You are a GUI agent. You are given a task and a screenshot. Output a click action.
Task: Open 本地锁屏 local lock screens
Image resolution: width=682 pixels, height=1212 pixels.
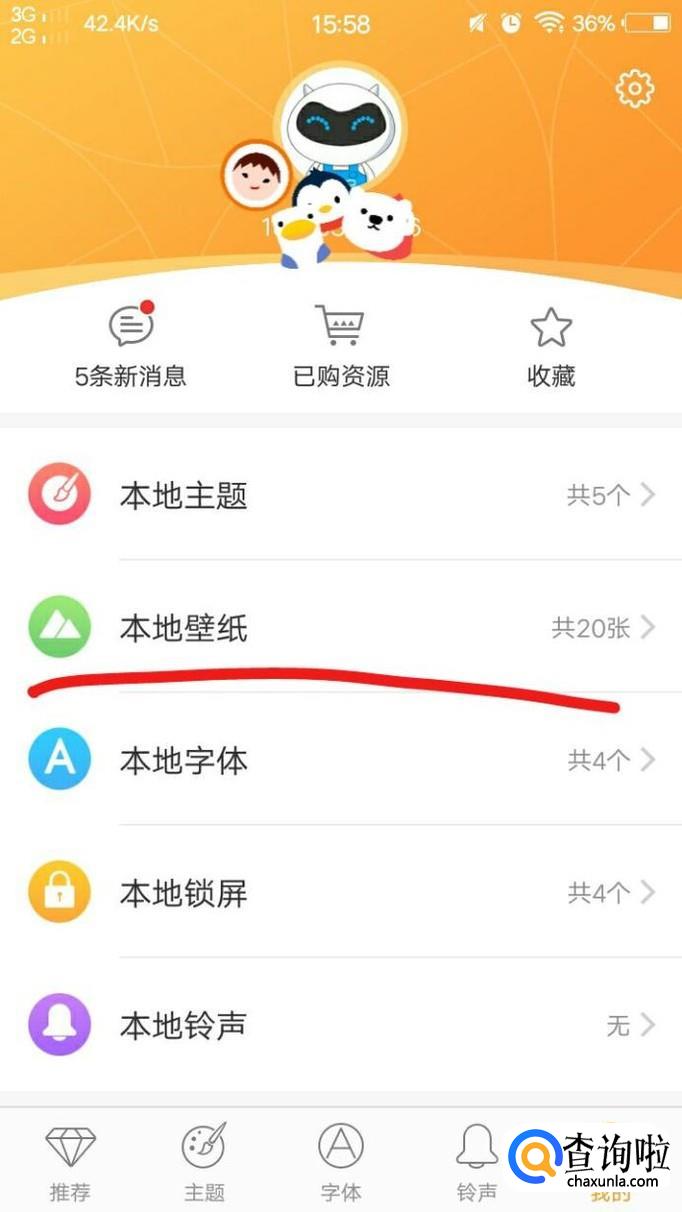pyautogui.click(x=340, y=892)
